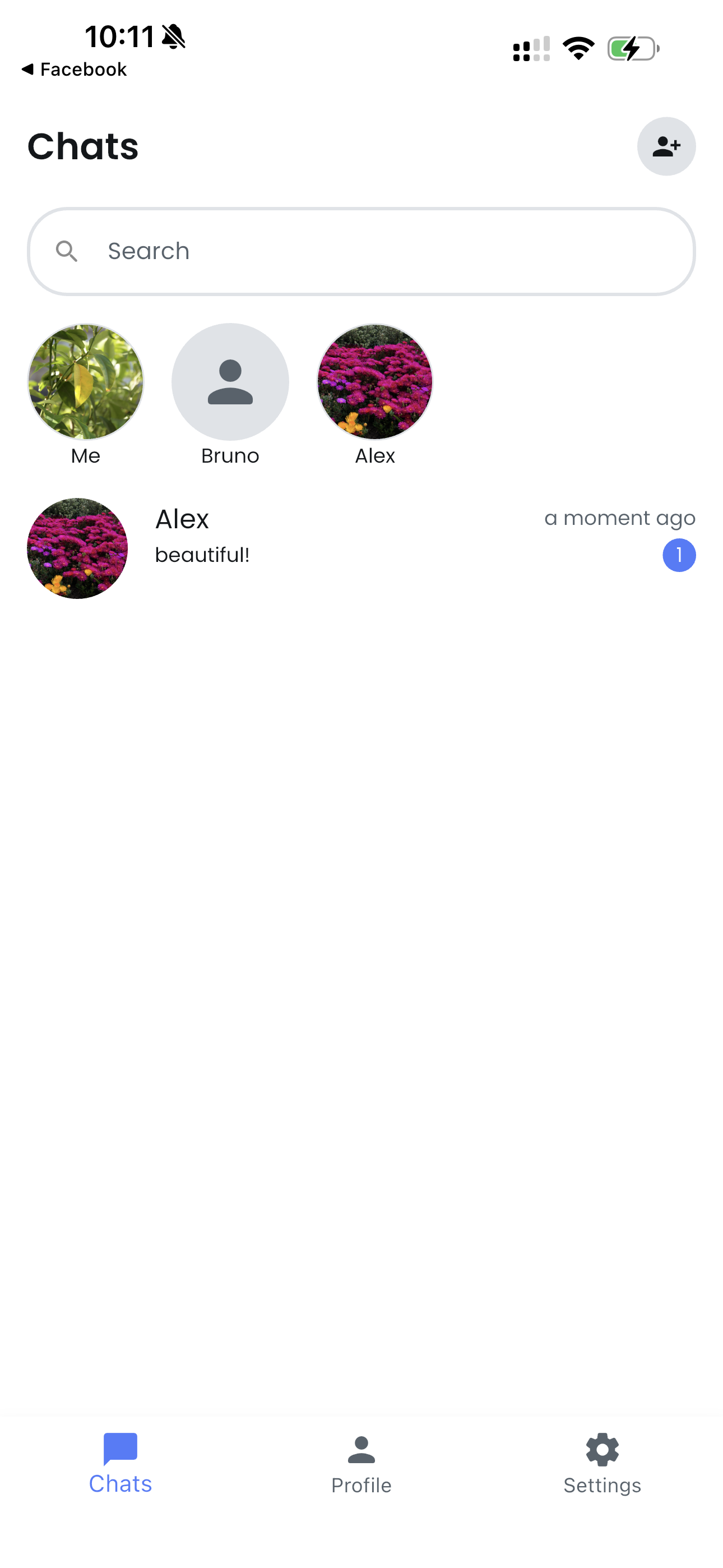Open Bruno's placeholder avatar icon
The image size is (723, 1568).
click(x=229, y=382)
